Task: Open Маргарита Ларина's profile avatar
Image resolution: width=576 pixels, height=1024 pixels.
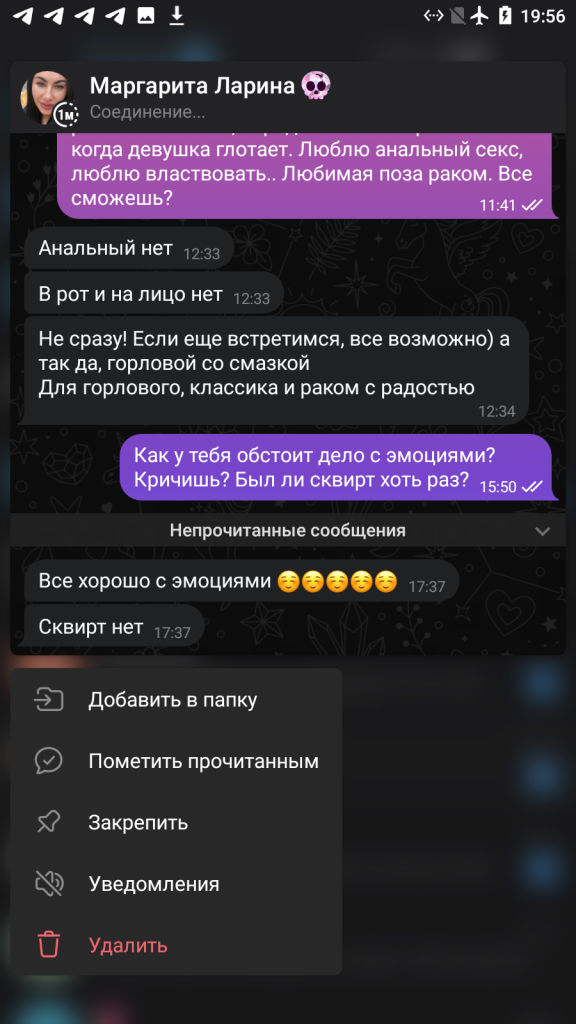Action: 46,97
